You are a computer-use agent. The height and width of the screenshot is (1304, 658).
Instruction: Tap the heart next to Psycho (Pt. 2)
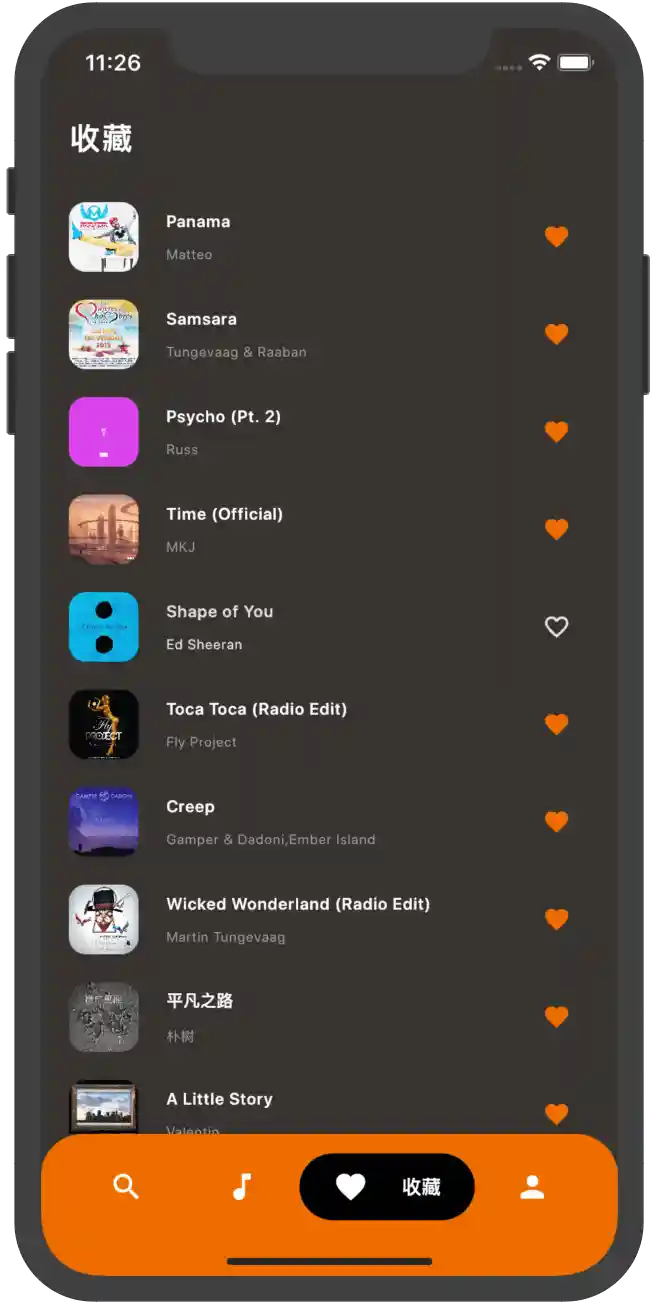(x=556, y=432)
